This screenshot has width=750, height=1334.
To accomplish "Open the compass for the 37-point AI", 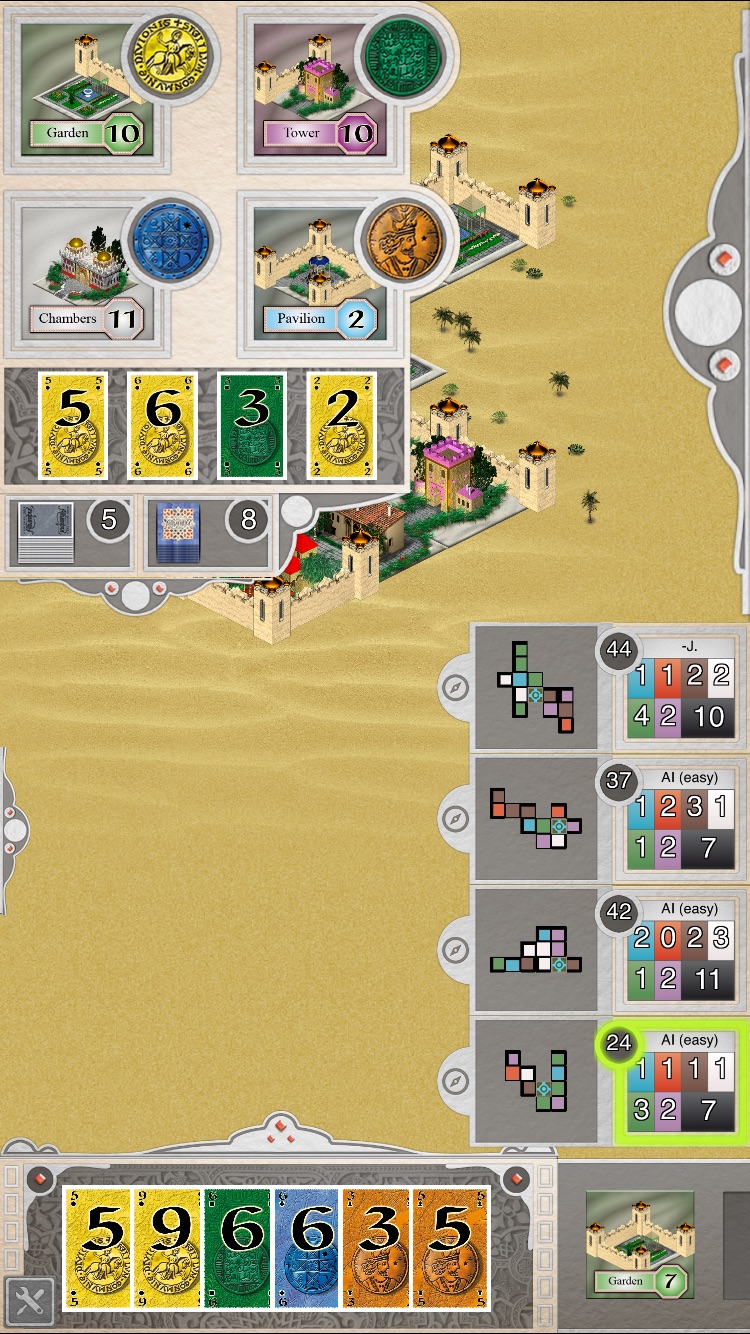I will pos(454,819).
